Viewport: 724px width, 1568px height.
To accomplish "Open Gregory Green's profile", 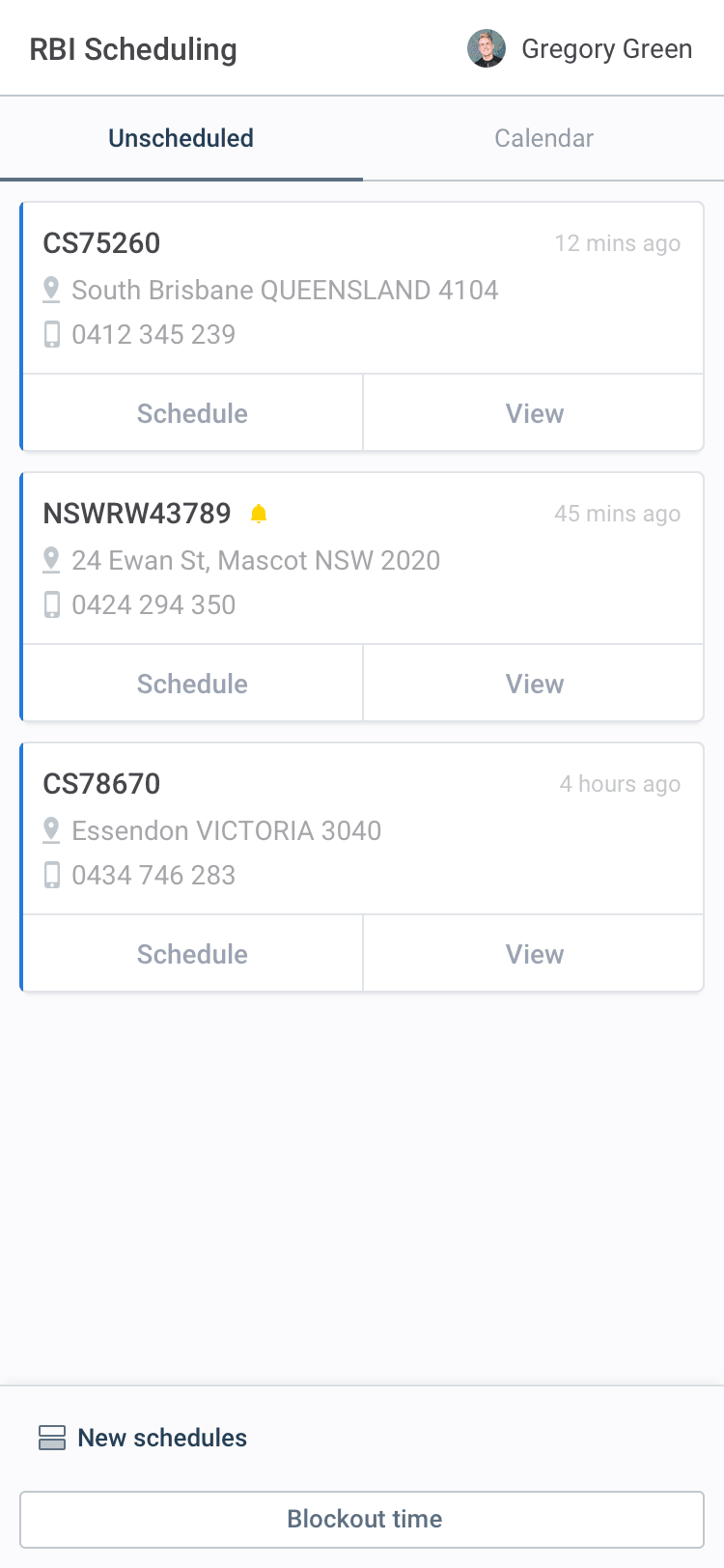I will pos(579,49).
